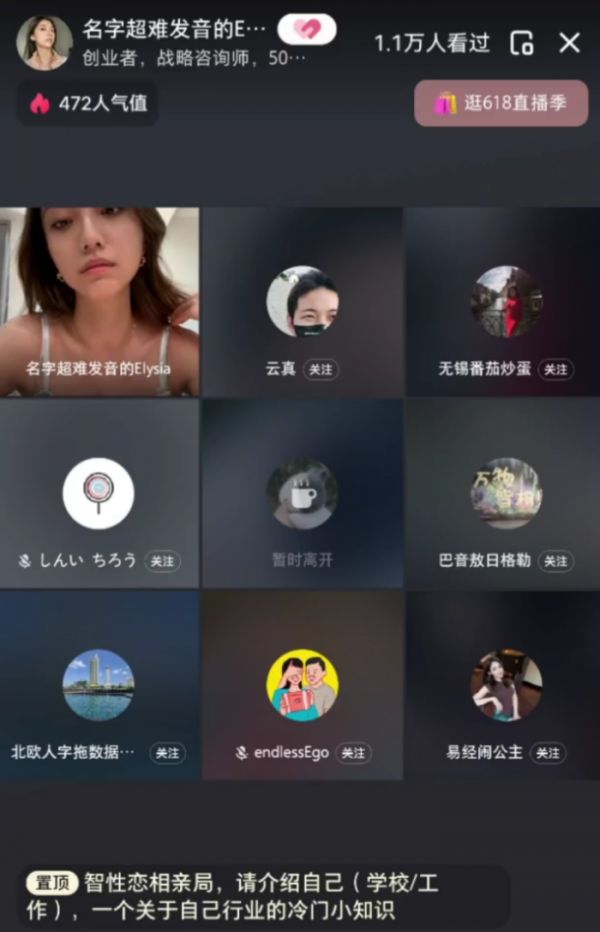Image resolution: width=600 pixels, height=932 pixels.
Task: Close the live room
Action: (x=569, y=43)
